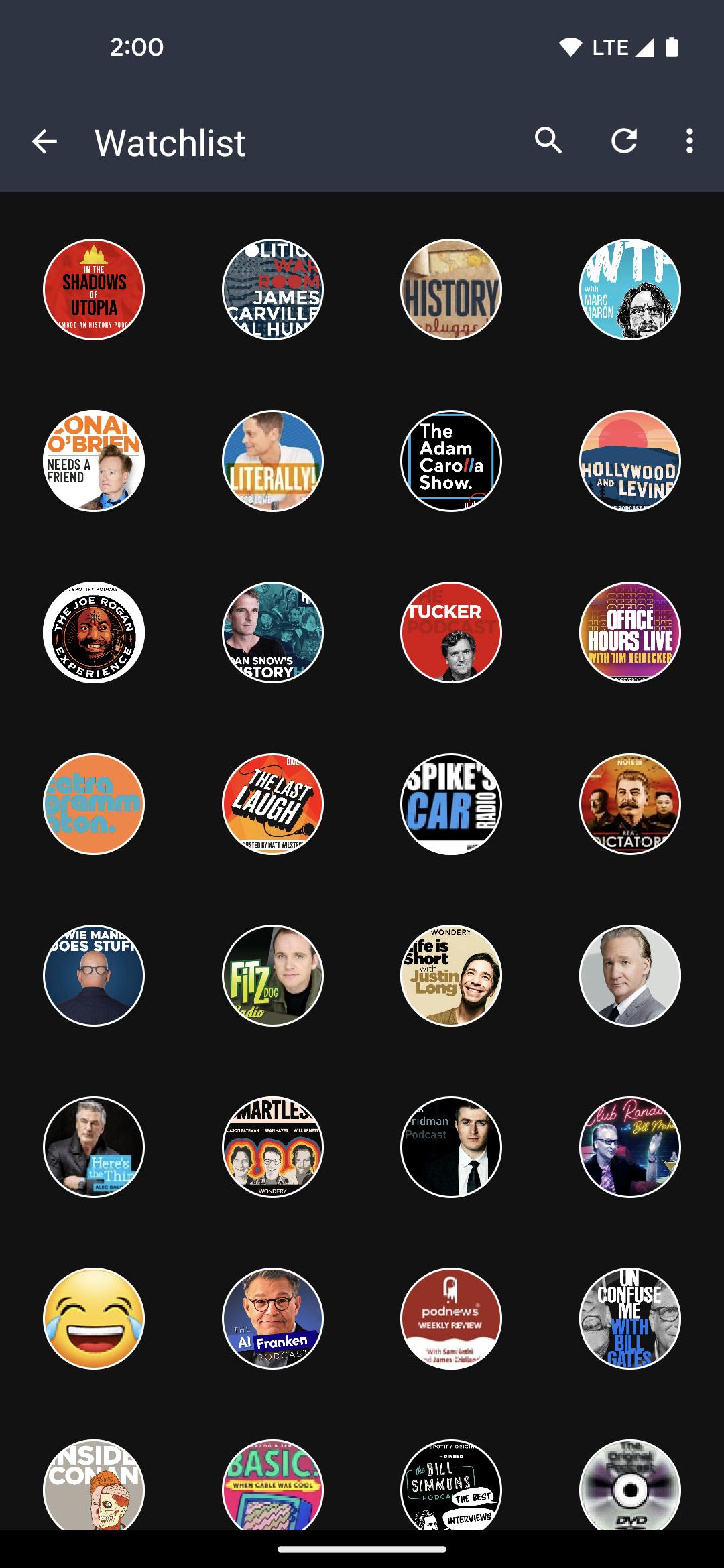Open The Al Franken Podcast
Viewport: 724px width, 1568px height.
(273, 1319)
